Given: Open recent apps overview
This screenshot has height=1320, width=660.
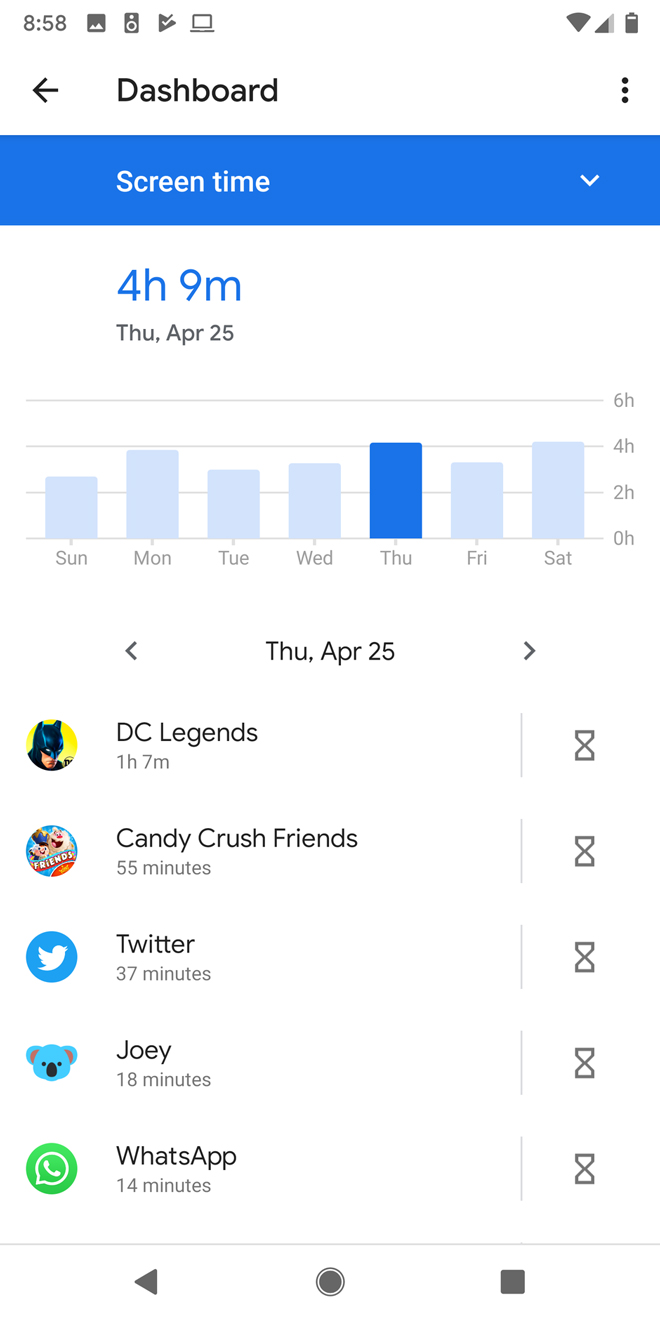Looking at the screenshot, I should (x=513, y=1282).
